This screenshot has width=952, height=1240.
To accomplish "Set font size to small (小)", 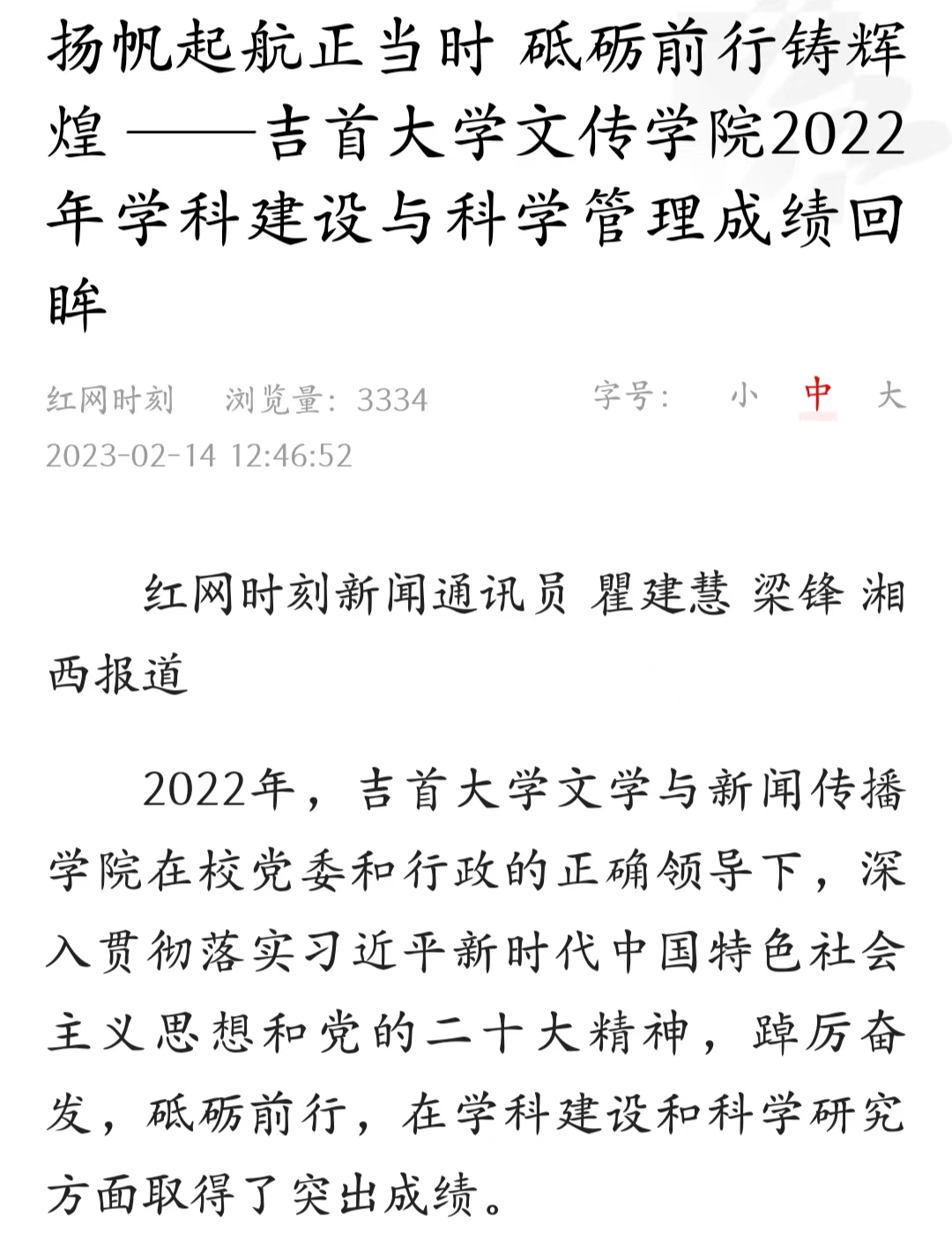I will 743,395.
